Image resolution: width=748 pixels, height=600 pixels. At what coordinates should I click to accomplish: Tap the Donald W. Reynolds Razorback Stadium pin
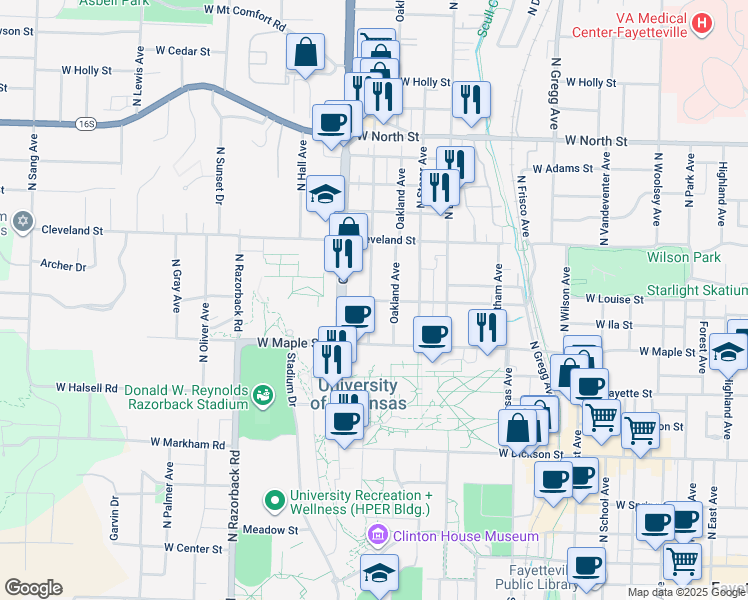(262, 396)
